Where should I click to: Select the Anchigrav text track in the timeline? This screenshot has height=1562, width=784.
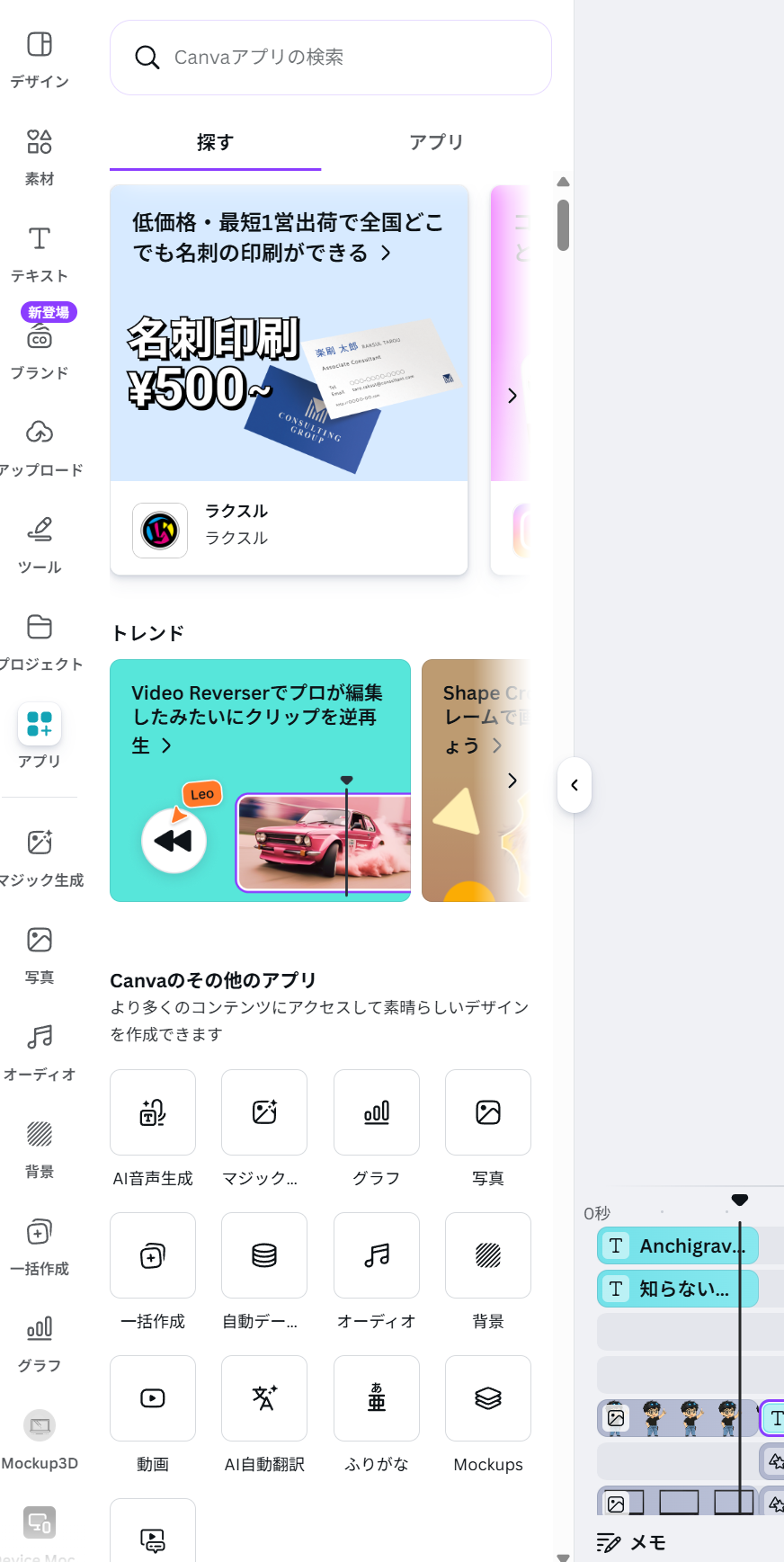678,1245
